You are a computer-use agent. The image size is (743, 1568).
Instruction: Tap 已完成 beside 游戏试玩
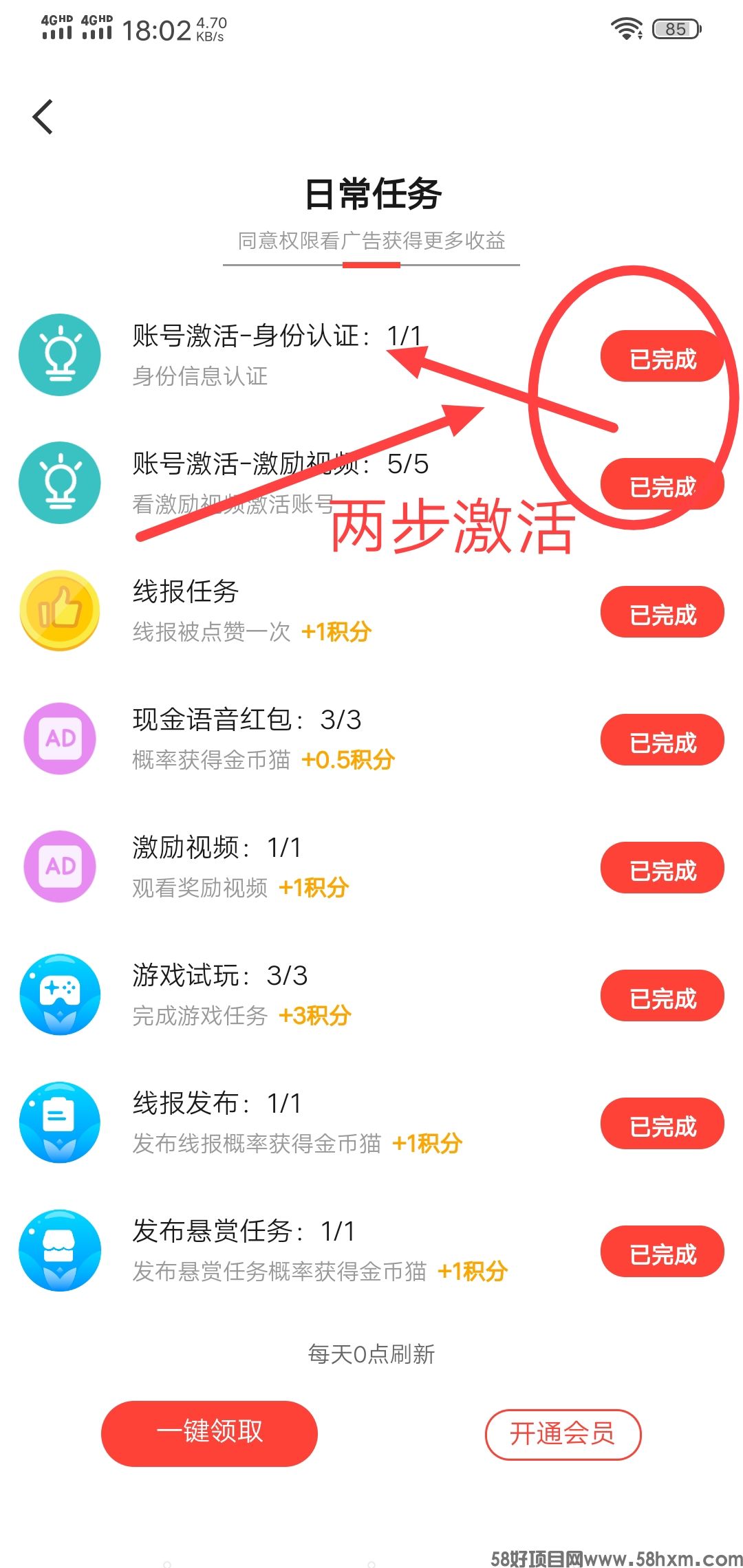click(x=662, y=997)
